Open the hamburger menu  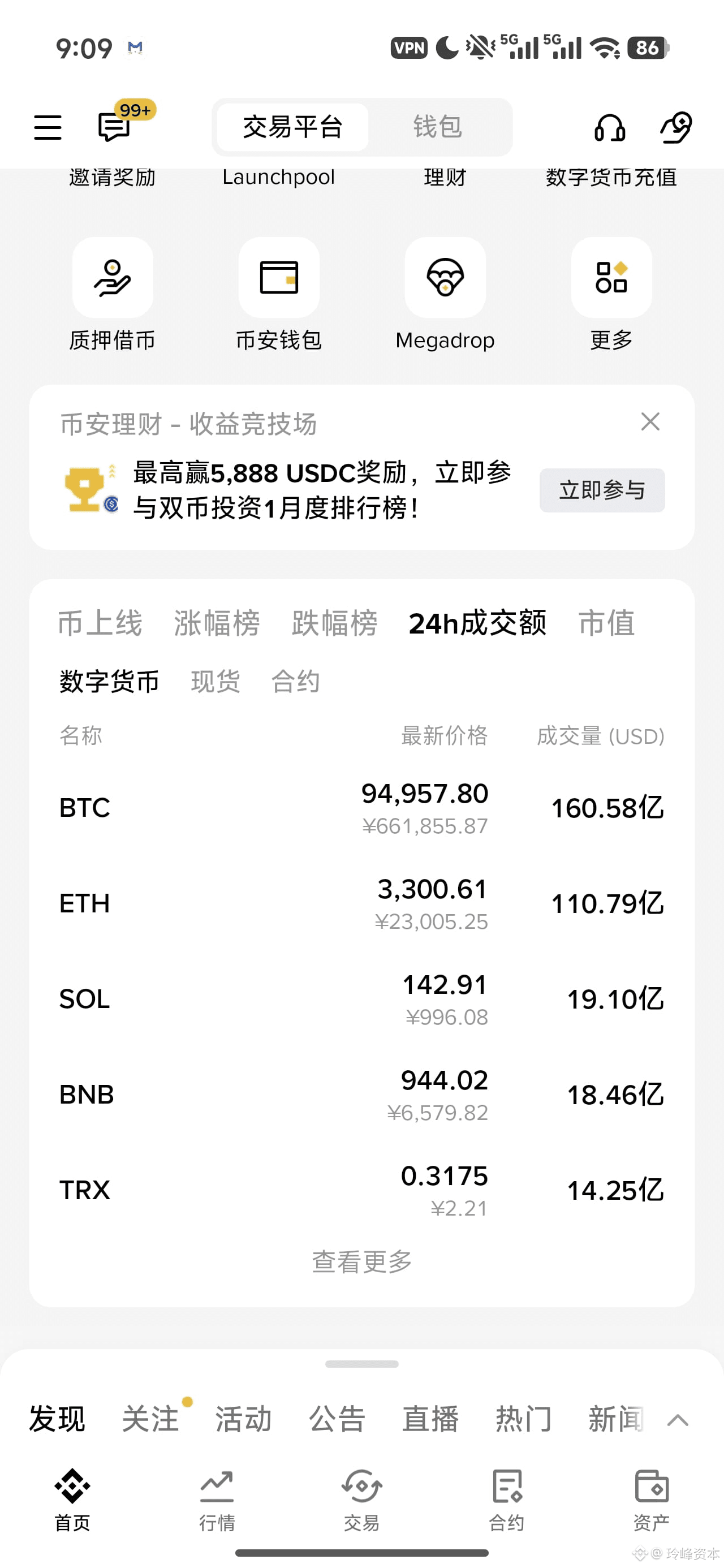tap(48, 127)
